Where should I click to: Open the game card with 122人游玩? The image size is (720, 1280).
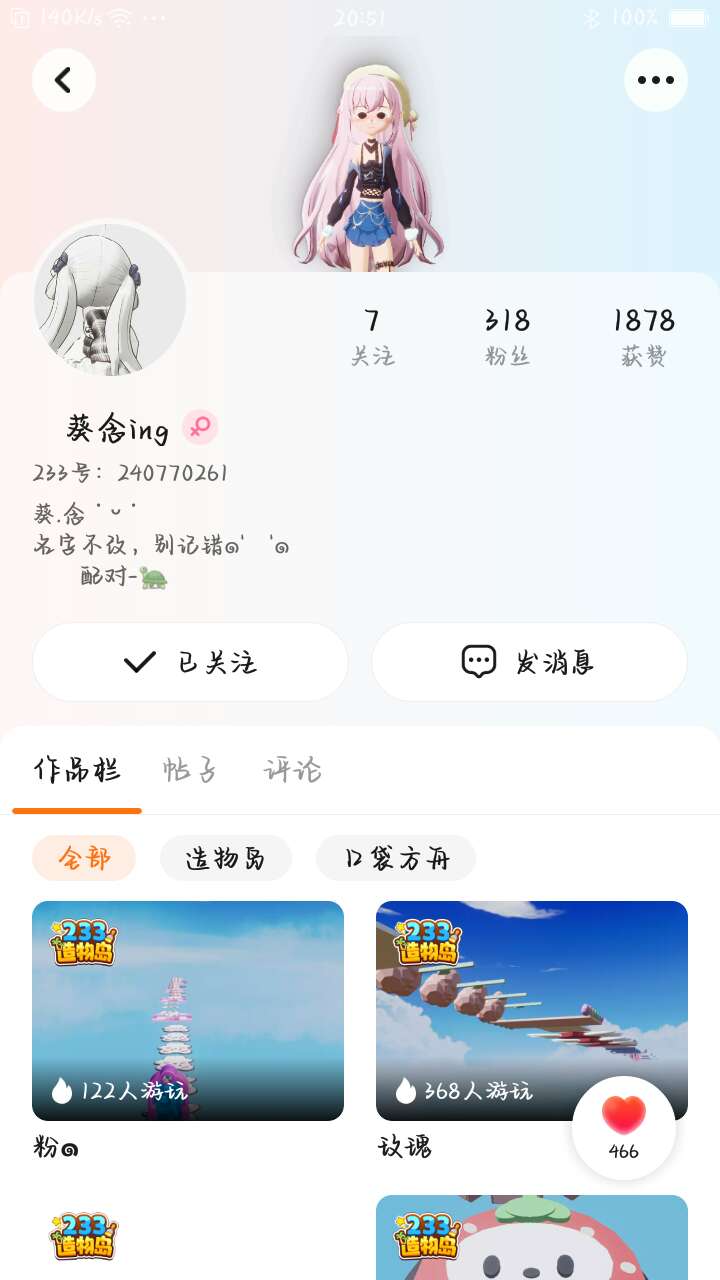pos(188,1010)
